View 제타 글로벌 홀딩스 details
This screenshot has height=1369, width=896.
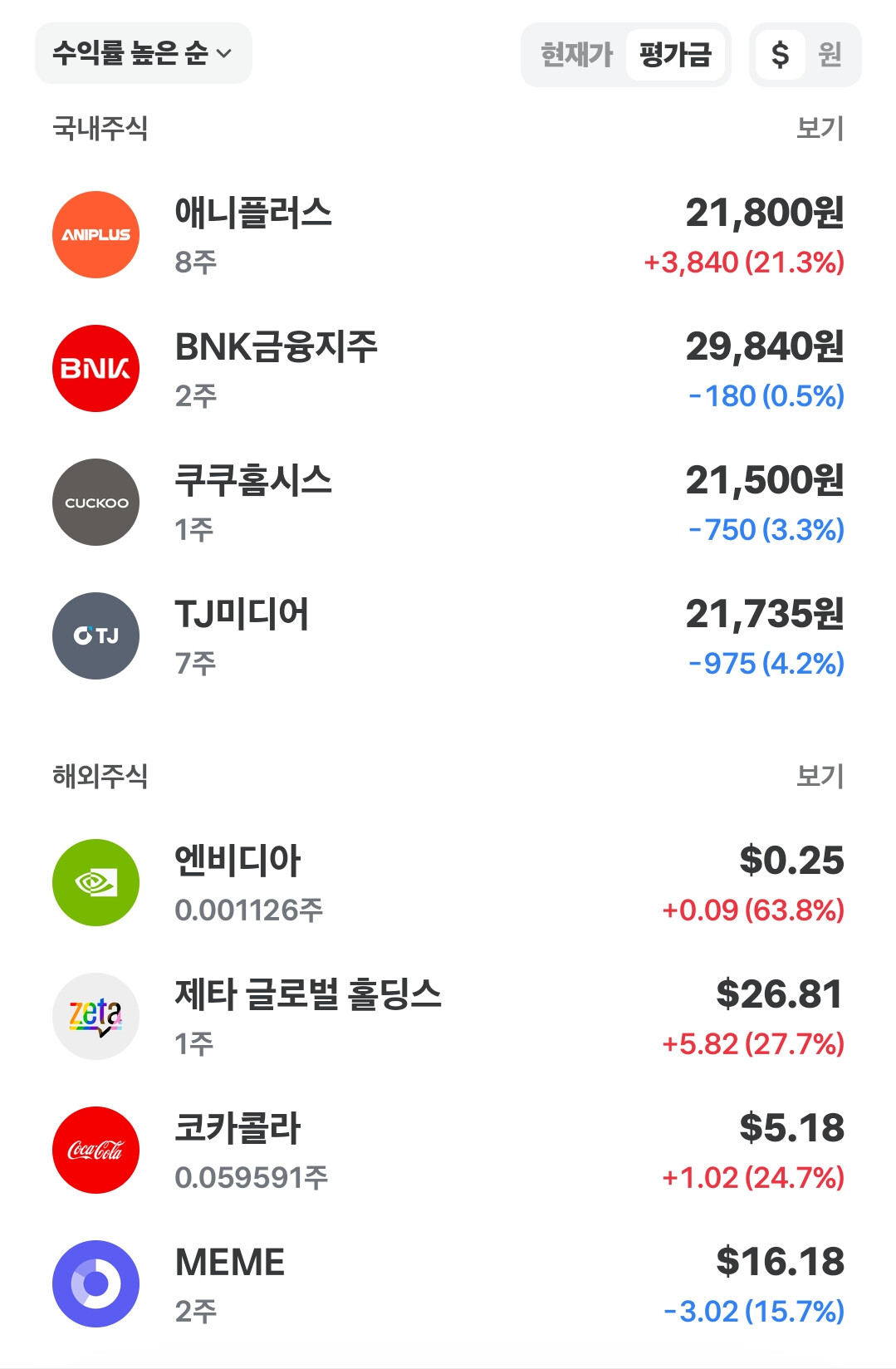(448, 1017)
